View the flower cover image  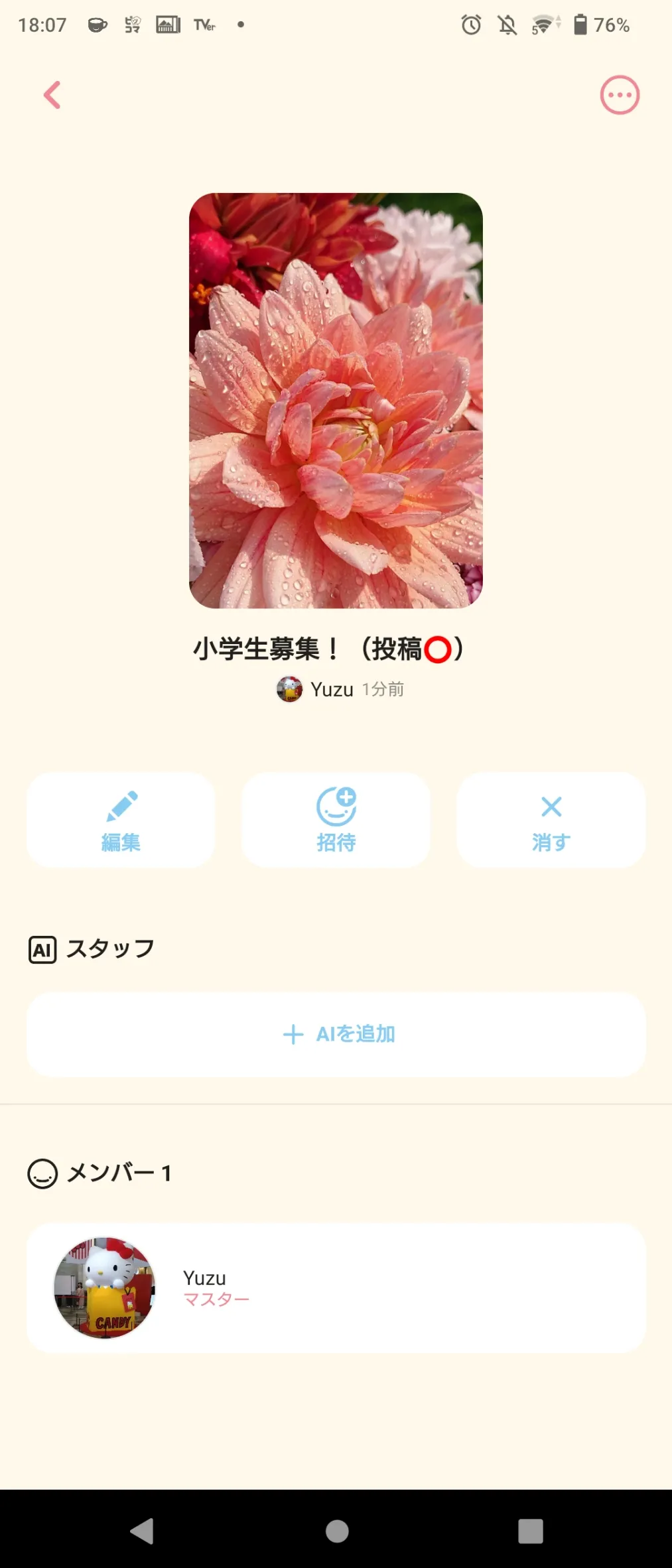pos(336,401)
